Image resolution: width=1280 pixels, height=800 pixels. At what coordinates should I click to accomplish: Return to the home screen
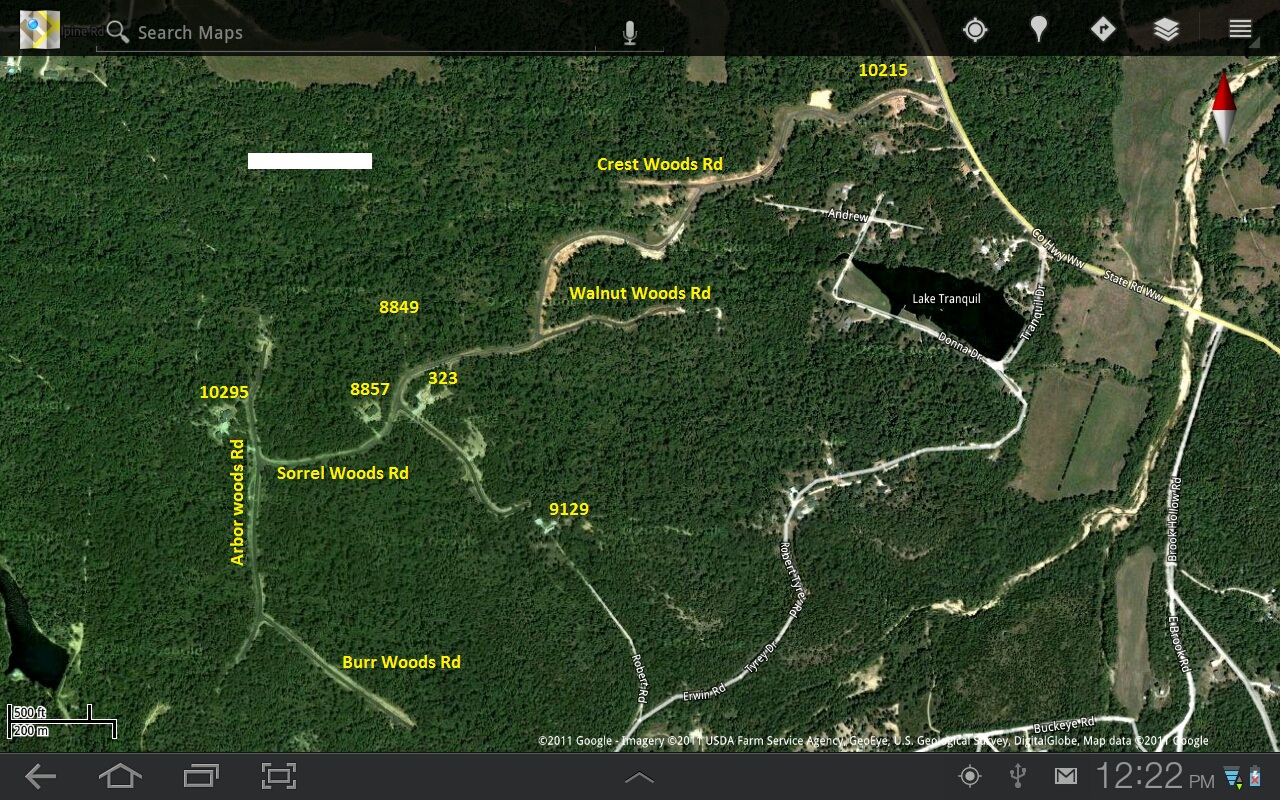tap(119, 776)
